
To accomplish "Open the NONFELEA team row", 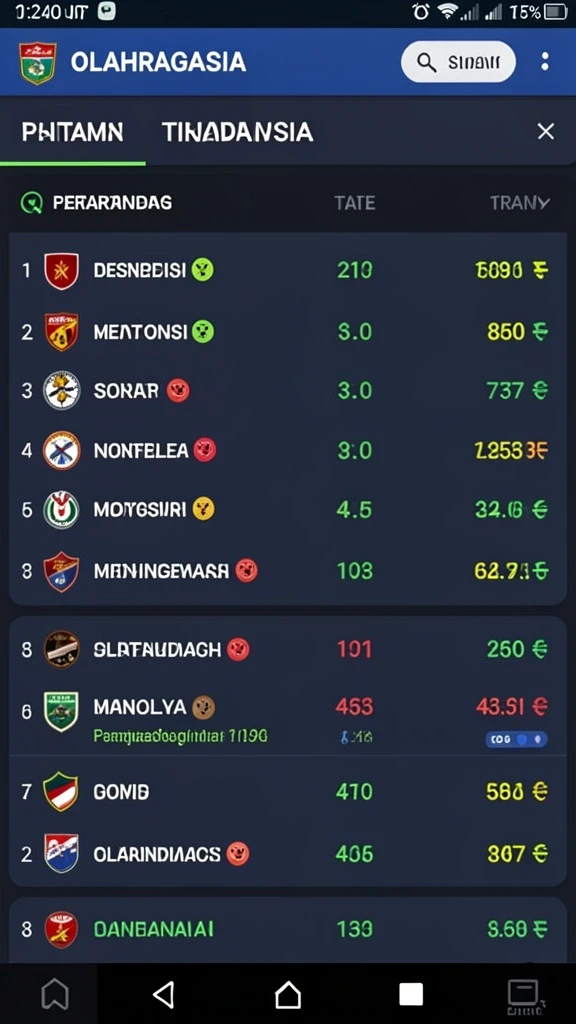I will tap(287, 450).
